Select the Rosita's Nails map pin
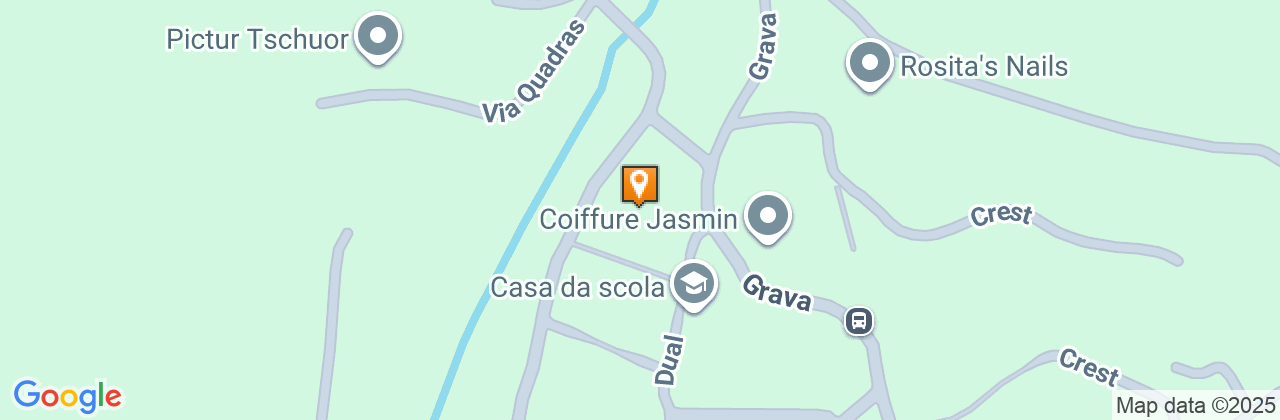Viewport: 1280px width, 420px height. pos(869,64)
